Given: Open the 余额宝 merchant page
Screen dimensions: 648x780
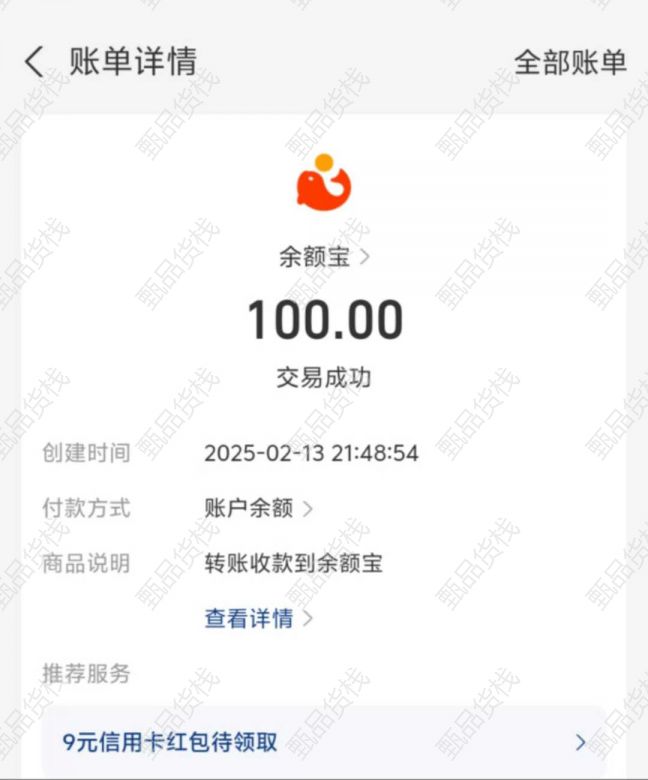Looking at the screenshot, I should pyautogui.click(x=323, y=257).
